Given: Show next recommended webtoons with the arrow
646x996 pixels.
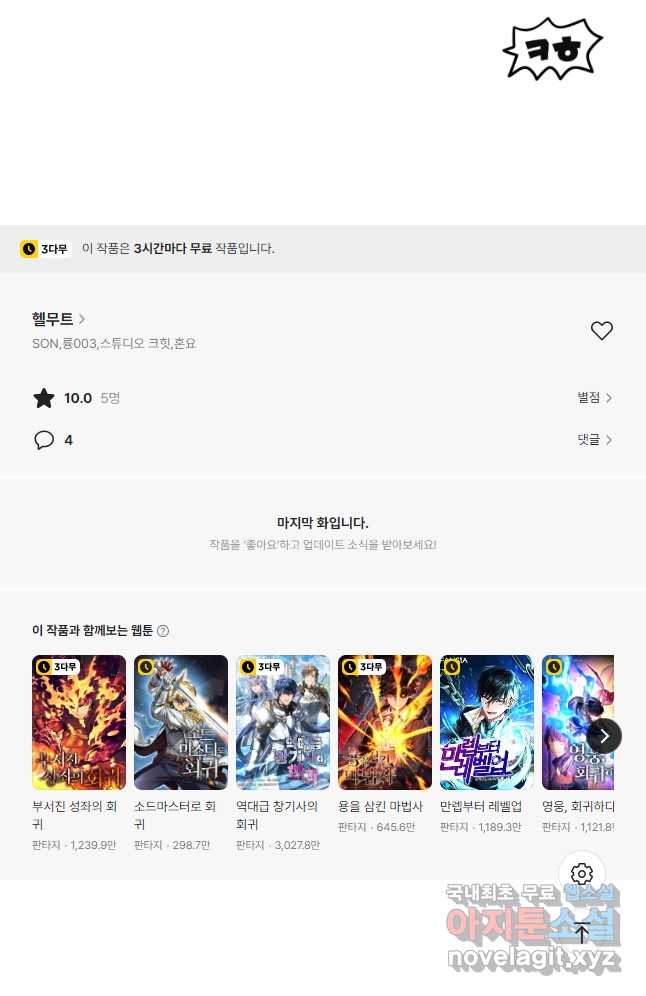Looking at the screenshot, I should tap(604, 736).
